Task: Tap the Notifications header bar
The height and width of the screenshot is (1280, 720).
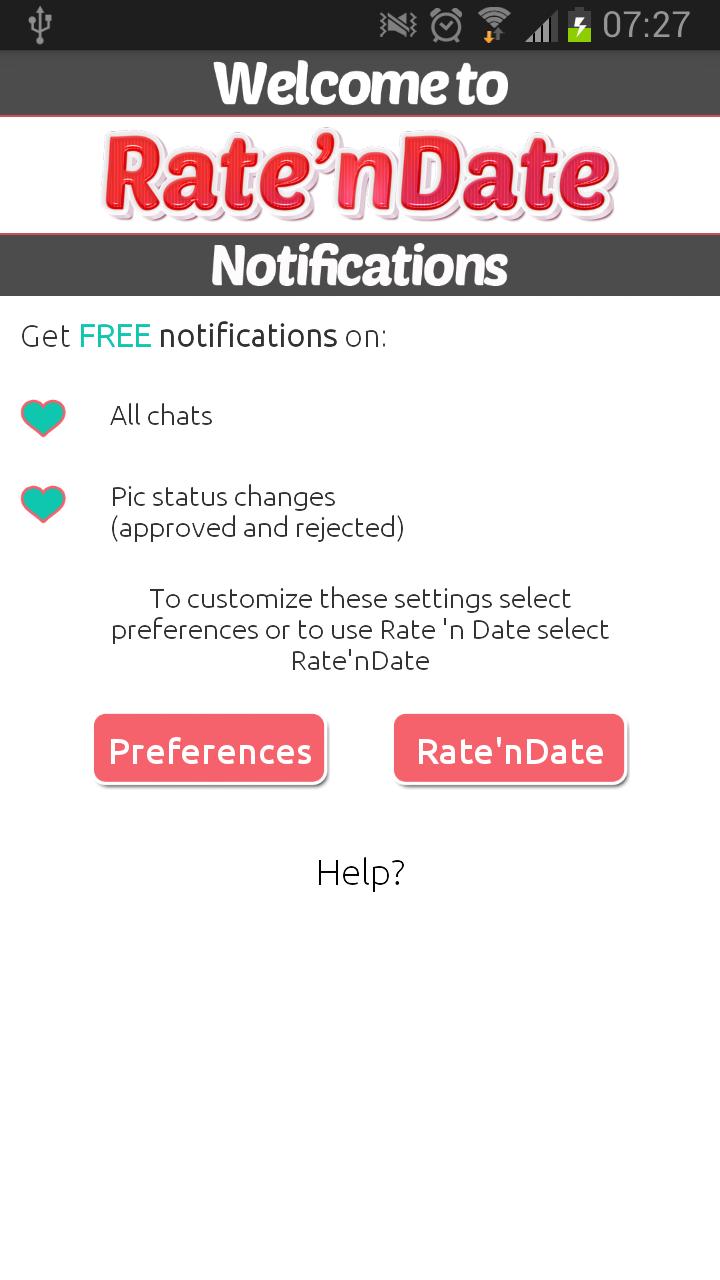Action: tap(360, 265)
